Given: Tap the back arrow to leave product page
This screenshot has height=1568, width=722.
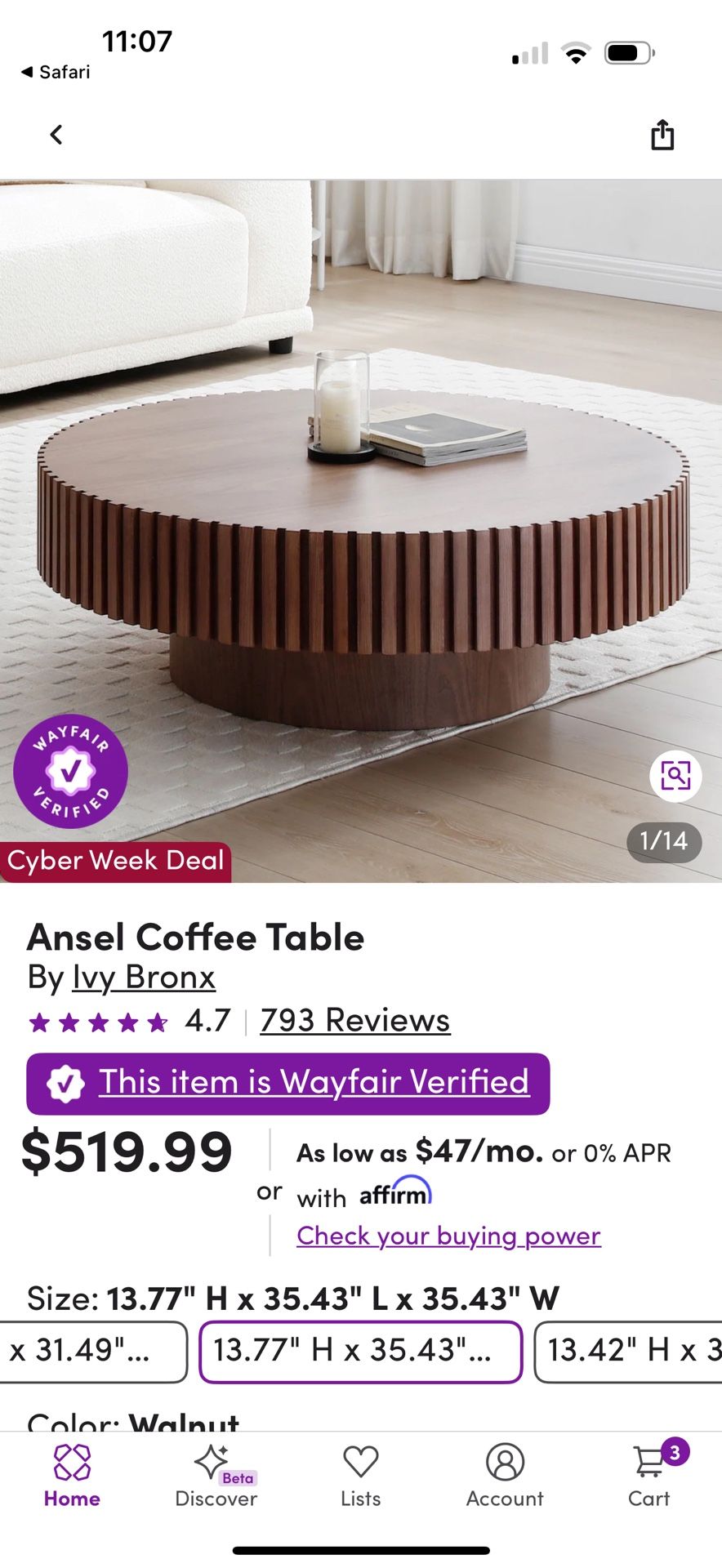Looking at the screenshot, I should click(x=56, y=135).
